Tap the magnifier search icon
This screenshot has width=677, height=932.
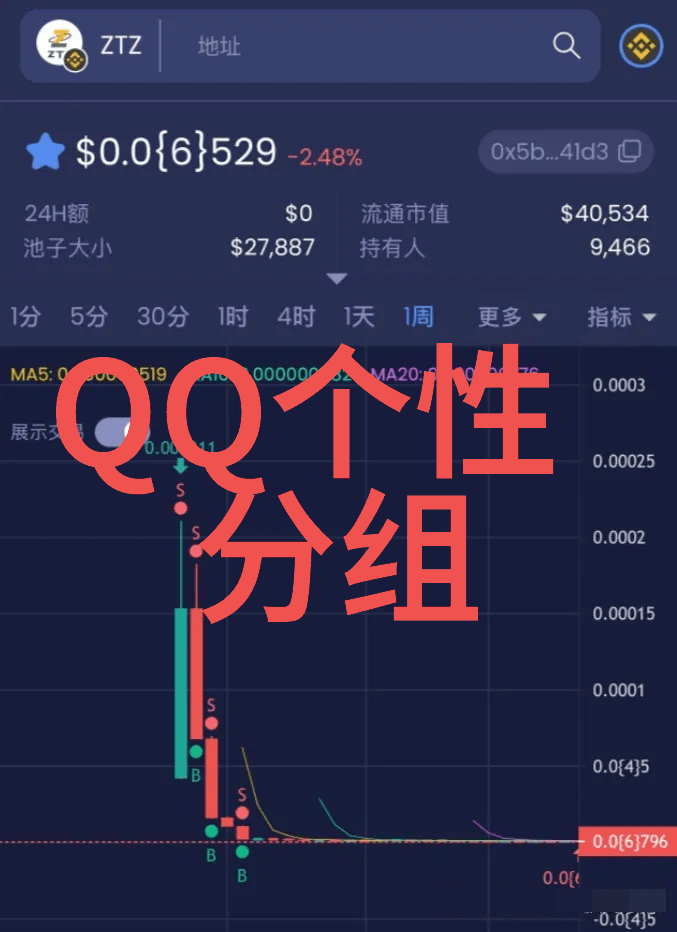click(566, 46)
